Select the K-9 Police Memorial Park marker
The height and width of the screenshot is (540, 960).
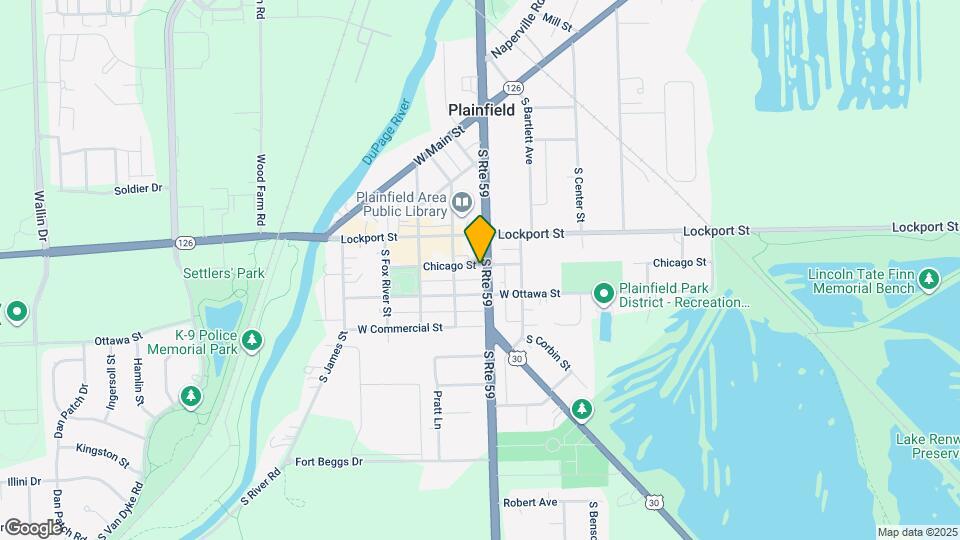[252, 341]
